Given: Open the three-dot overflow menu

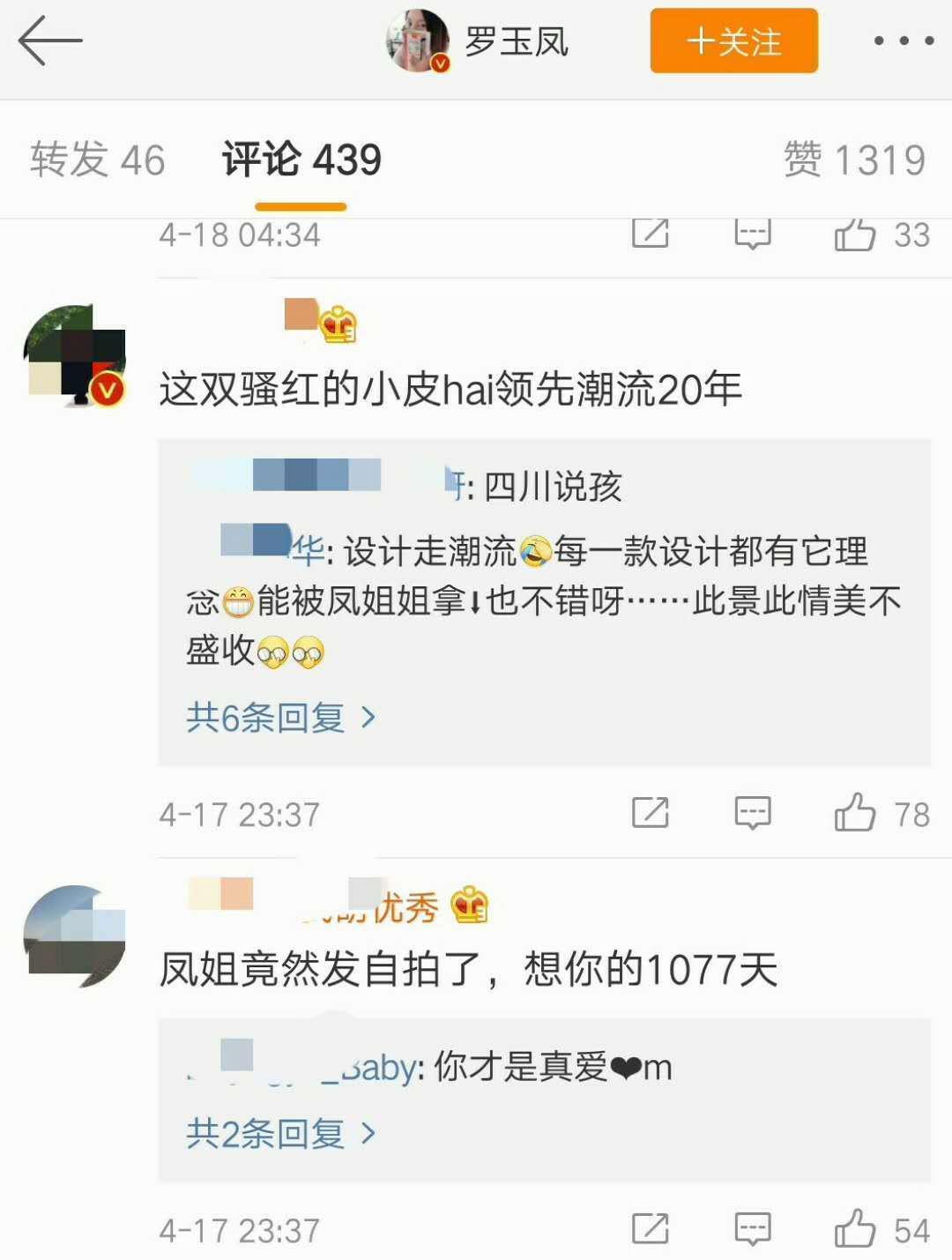Looking at the screenshot, I should 903,41.
